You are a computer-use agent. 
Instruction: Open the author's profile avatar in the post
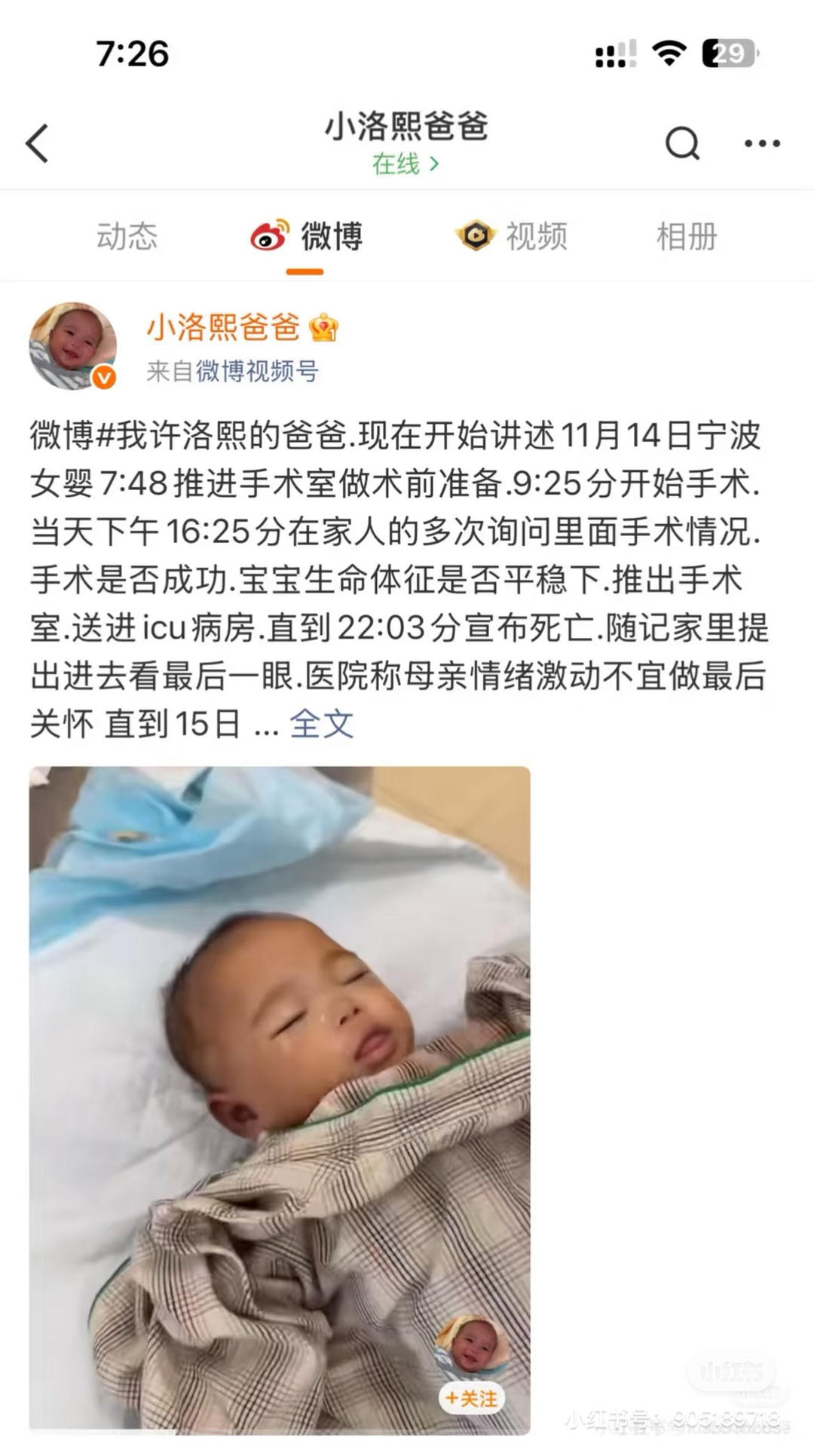72,346
